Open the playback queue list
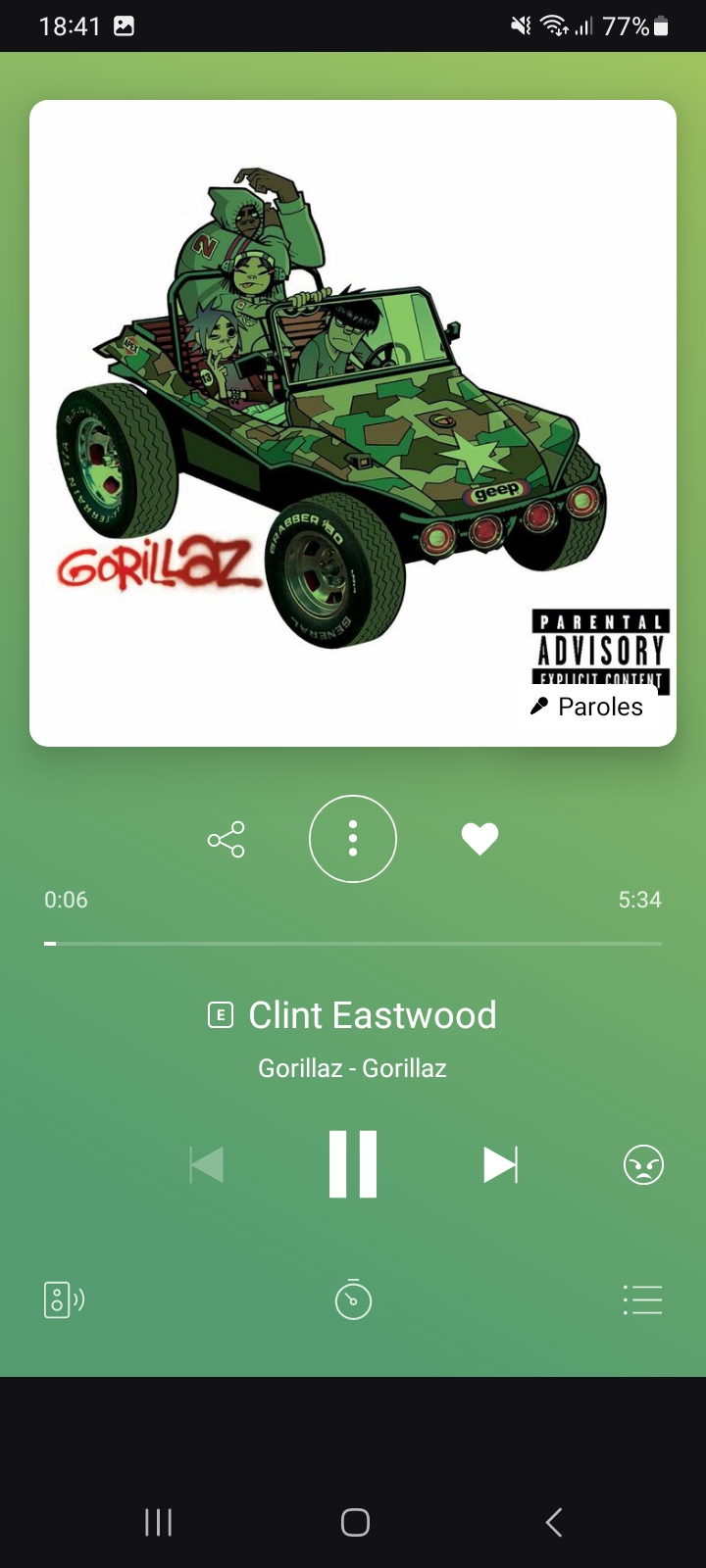 click(x=642, y=1300)
